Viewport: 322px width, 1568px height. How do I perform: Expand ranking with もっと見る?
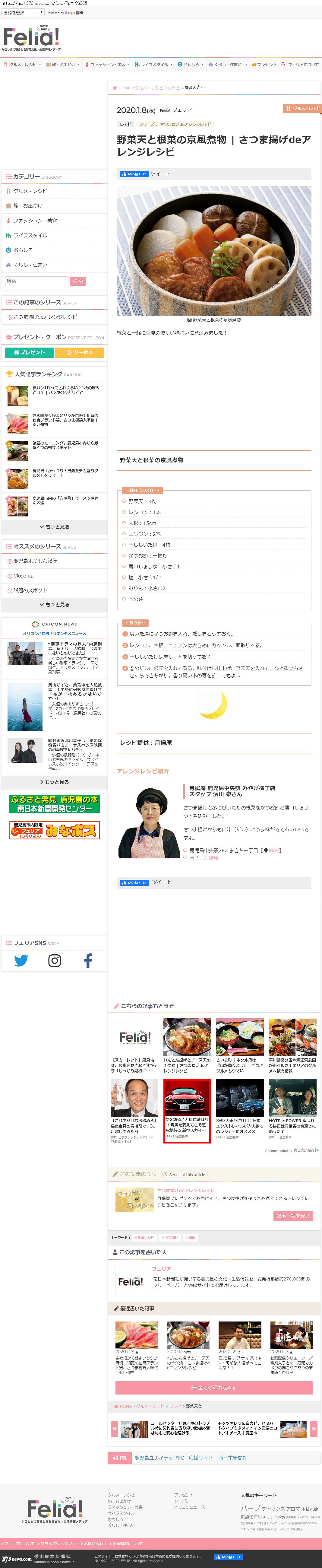[54, 526]
